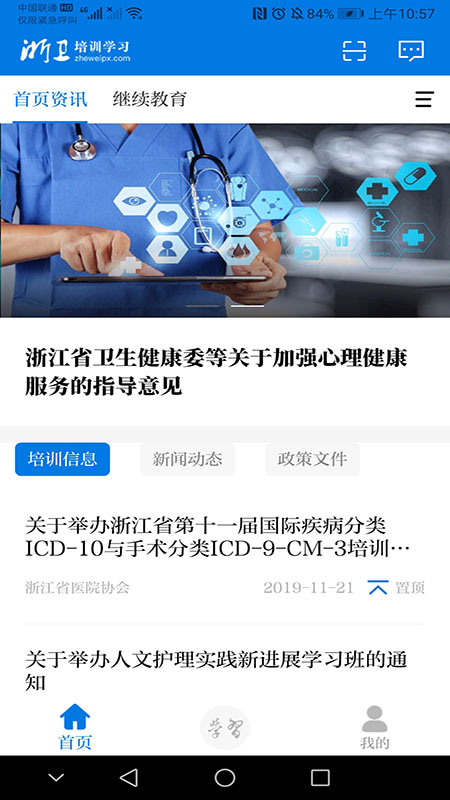Tap the system back button
This screenshot has width=450, height=800.
(x=129, y=778)
